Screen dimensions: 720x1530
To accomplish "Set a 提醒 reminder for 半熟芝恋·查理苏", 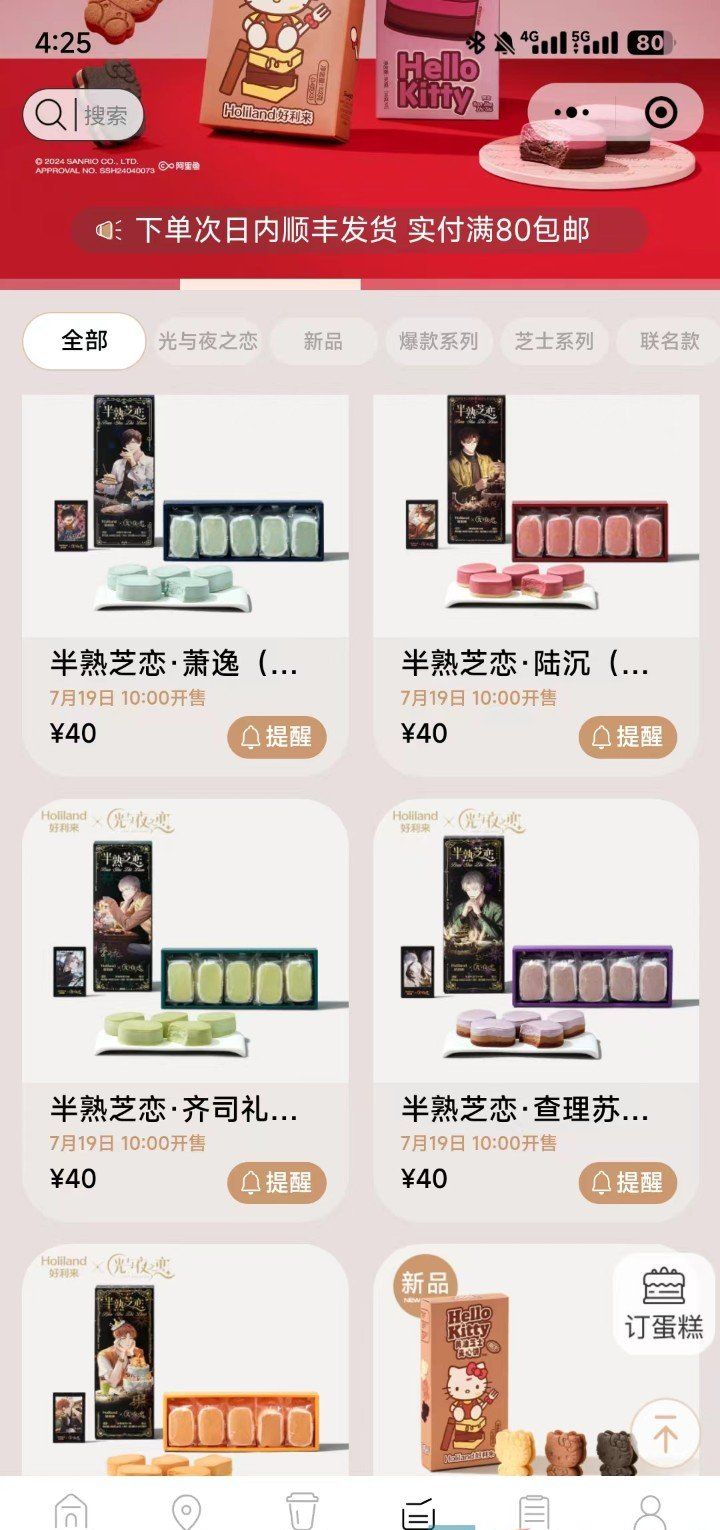I will pos(628,1183).
